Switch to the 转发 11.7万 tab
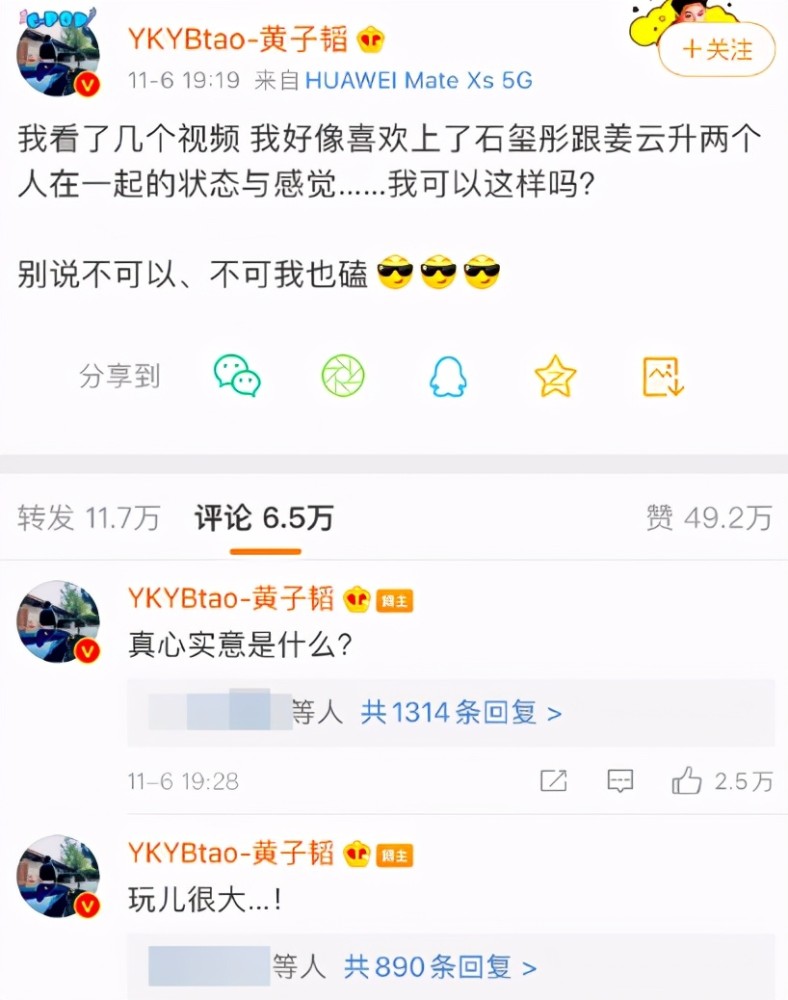 88,518
